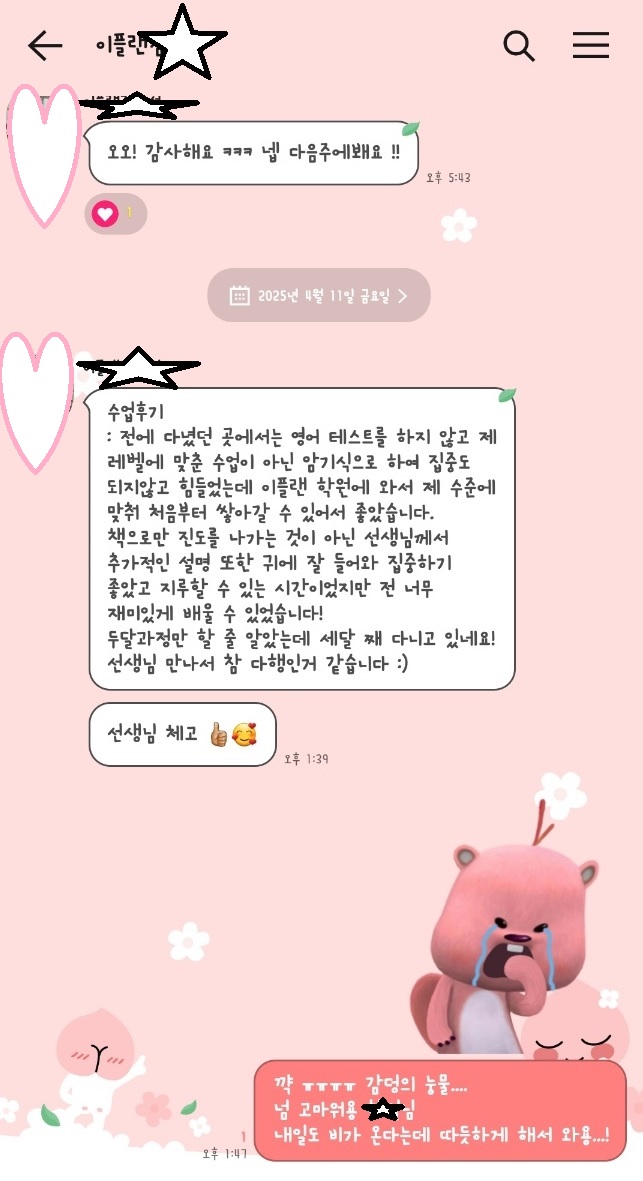This screenshot has height=1181, width=643.
Task: Search within this chat
Action: point(519,45)
